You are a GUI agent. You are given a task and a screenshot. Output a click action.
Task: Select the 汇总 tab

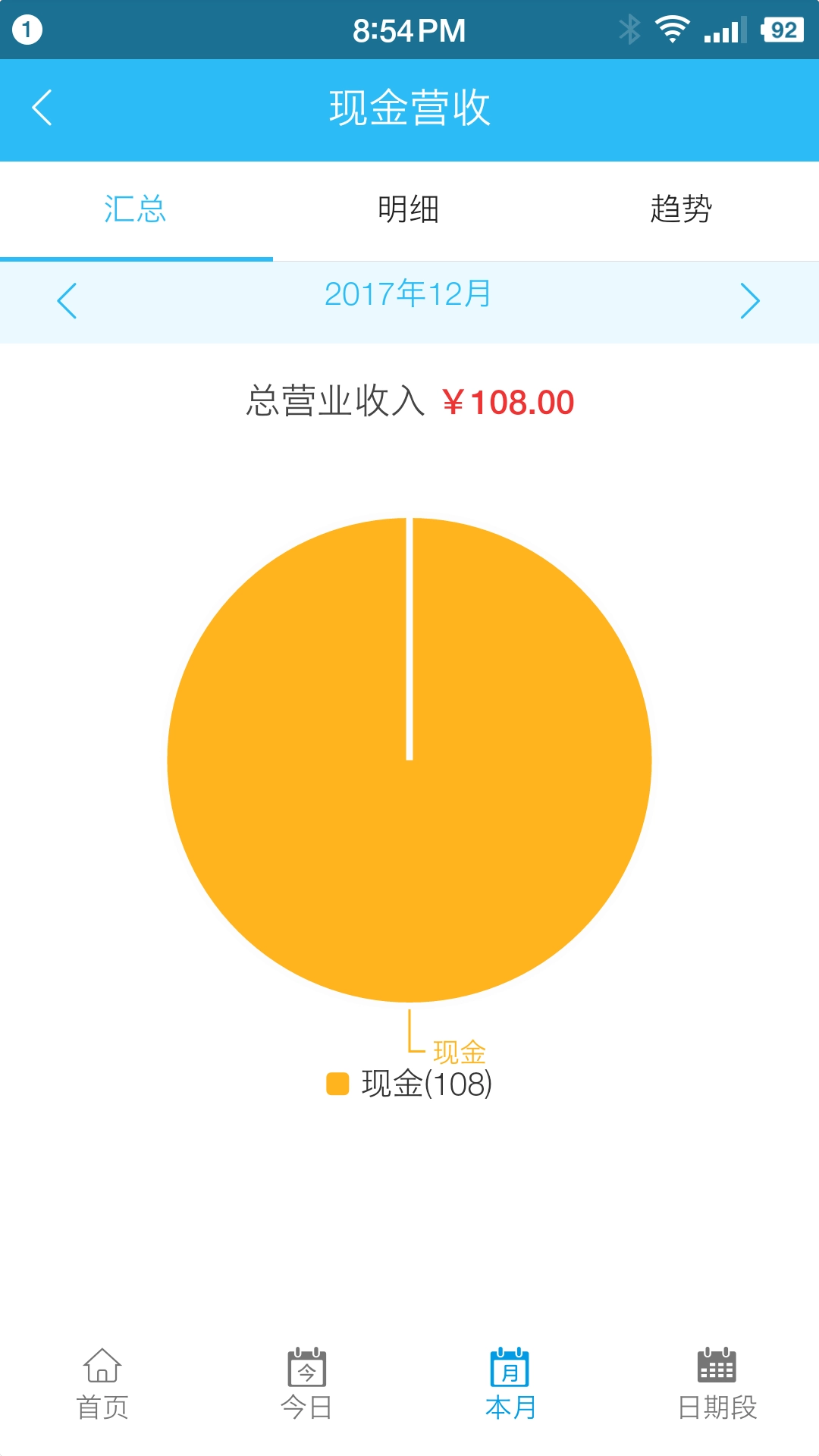click(x=135, y=211)
